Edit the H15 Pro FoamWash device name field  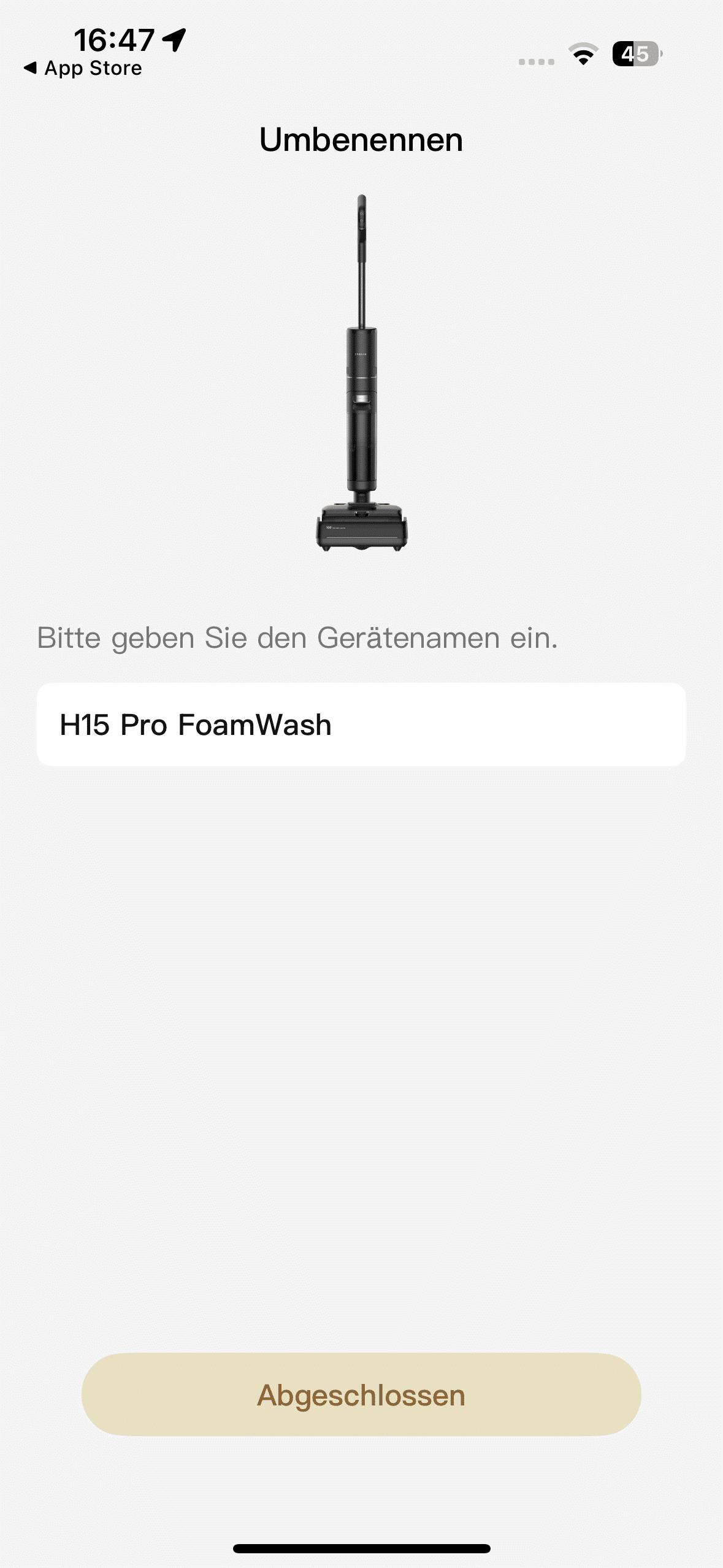tap(361, 724)
